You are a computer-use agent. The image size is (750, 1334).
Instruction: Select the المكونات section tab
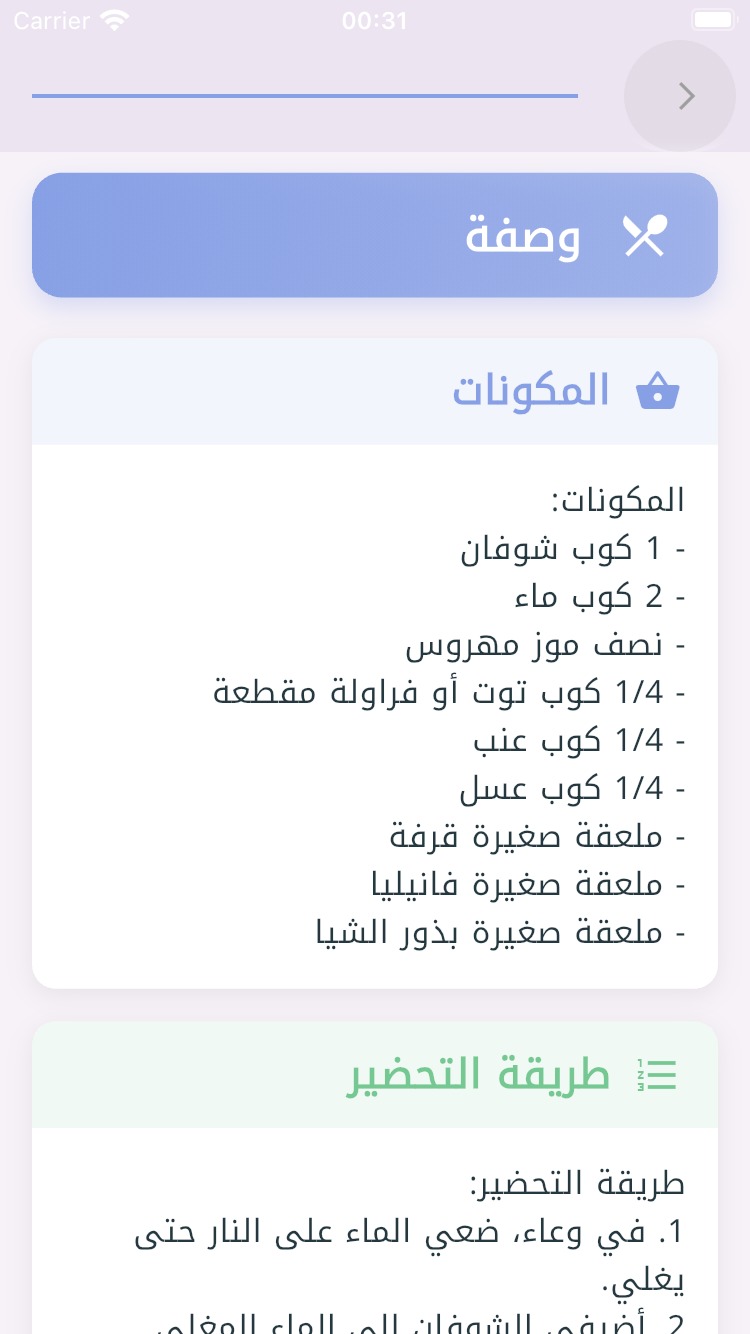coord(531,390)
